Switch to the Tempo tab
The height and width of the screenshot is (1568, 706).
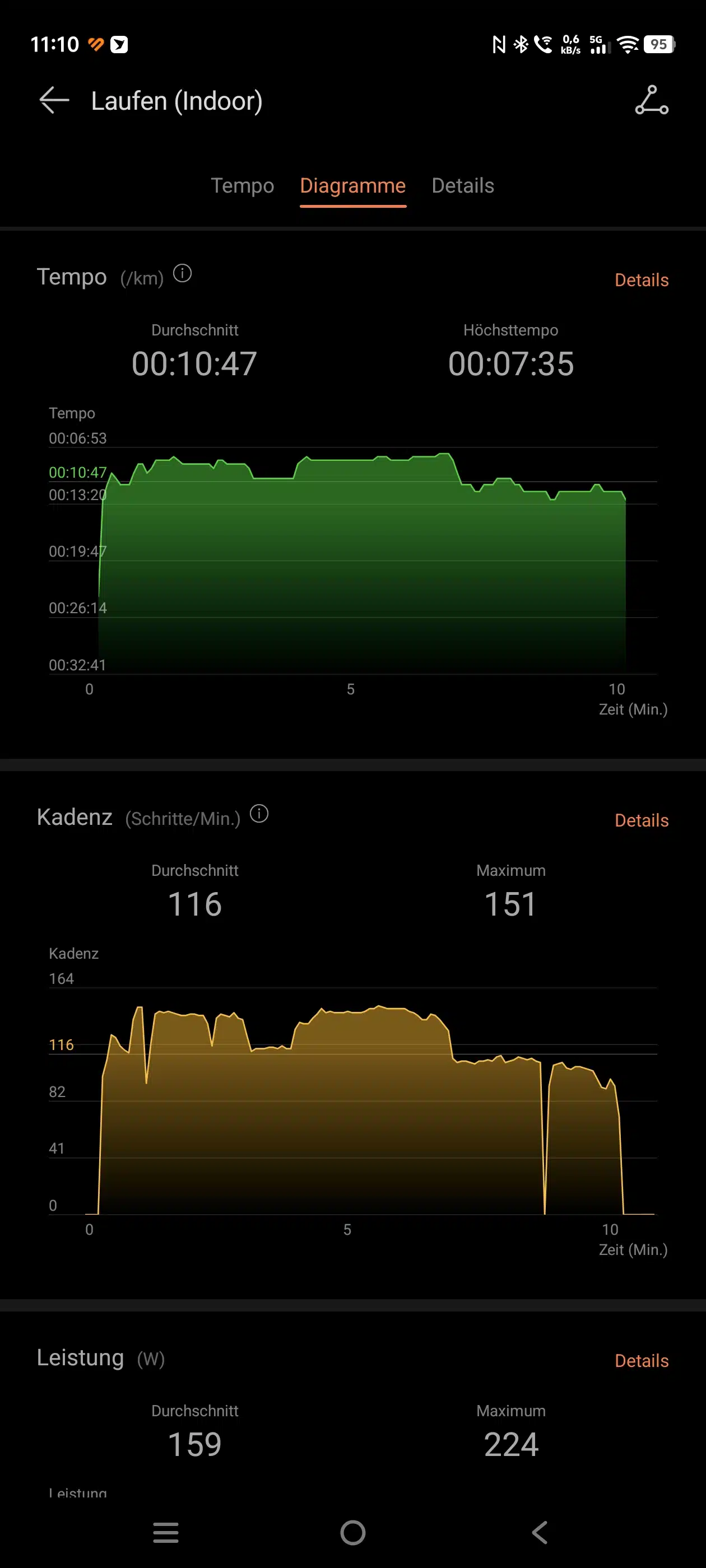coord(242,186)
